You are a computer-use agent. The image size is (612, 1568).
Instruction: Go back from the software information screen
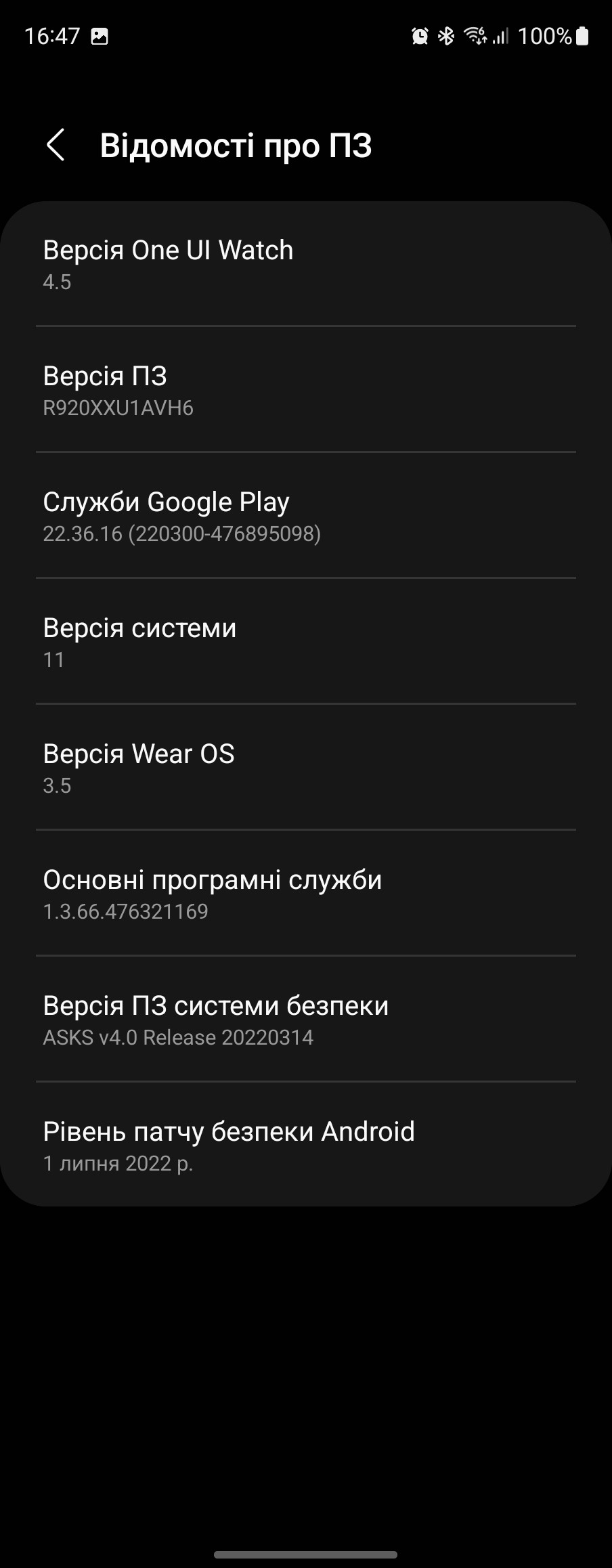[56, 146]
